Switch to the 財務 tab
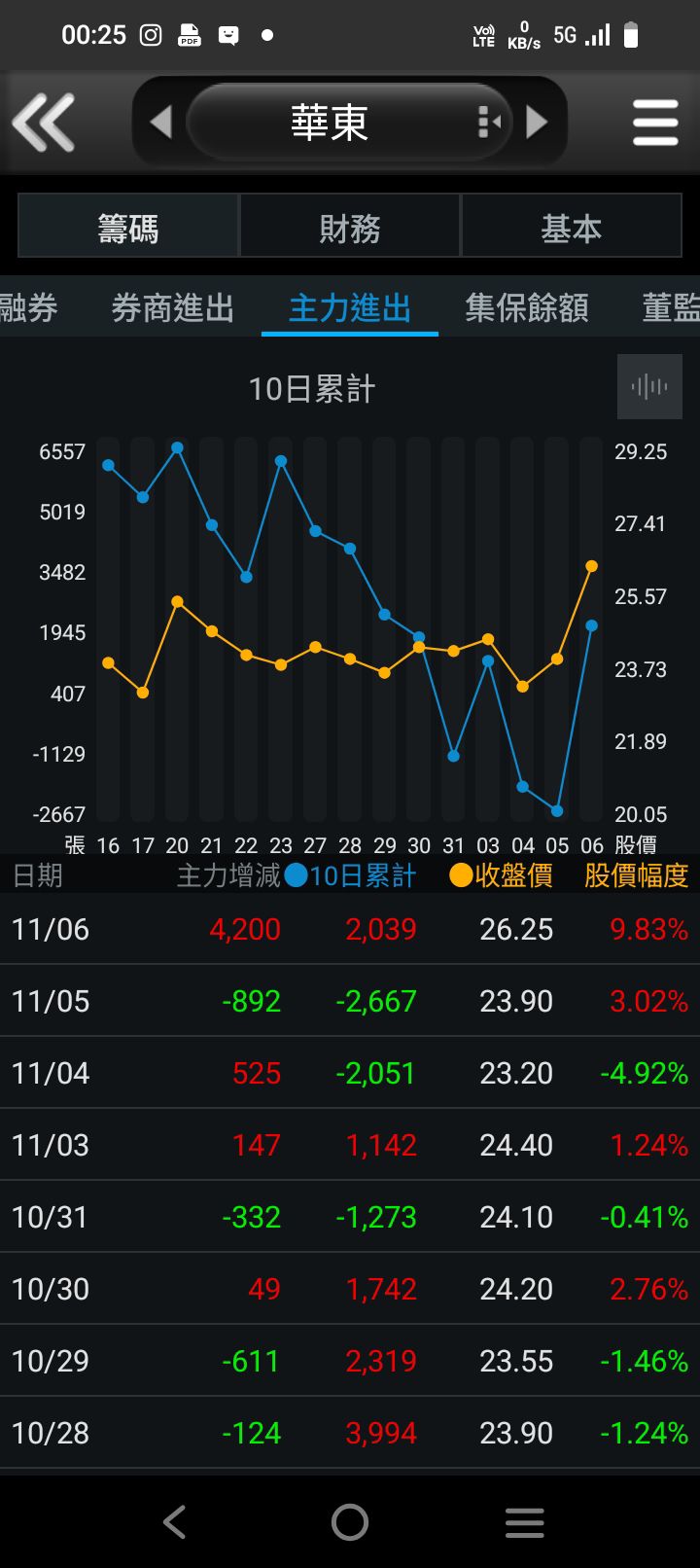700x1568 pixels. tap(350, 229)
